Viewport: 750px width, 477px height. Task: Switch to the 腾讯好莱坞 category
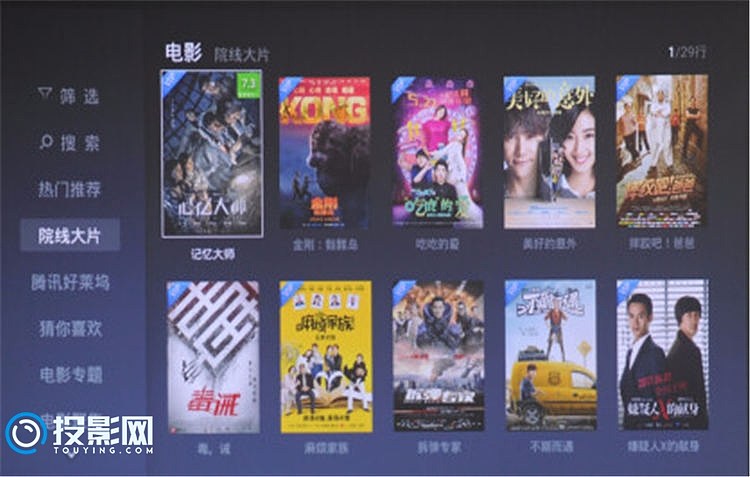tap(70, 282)
